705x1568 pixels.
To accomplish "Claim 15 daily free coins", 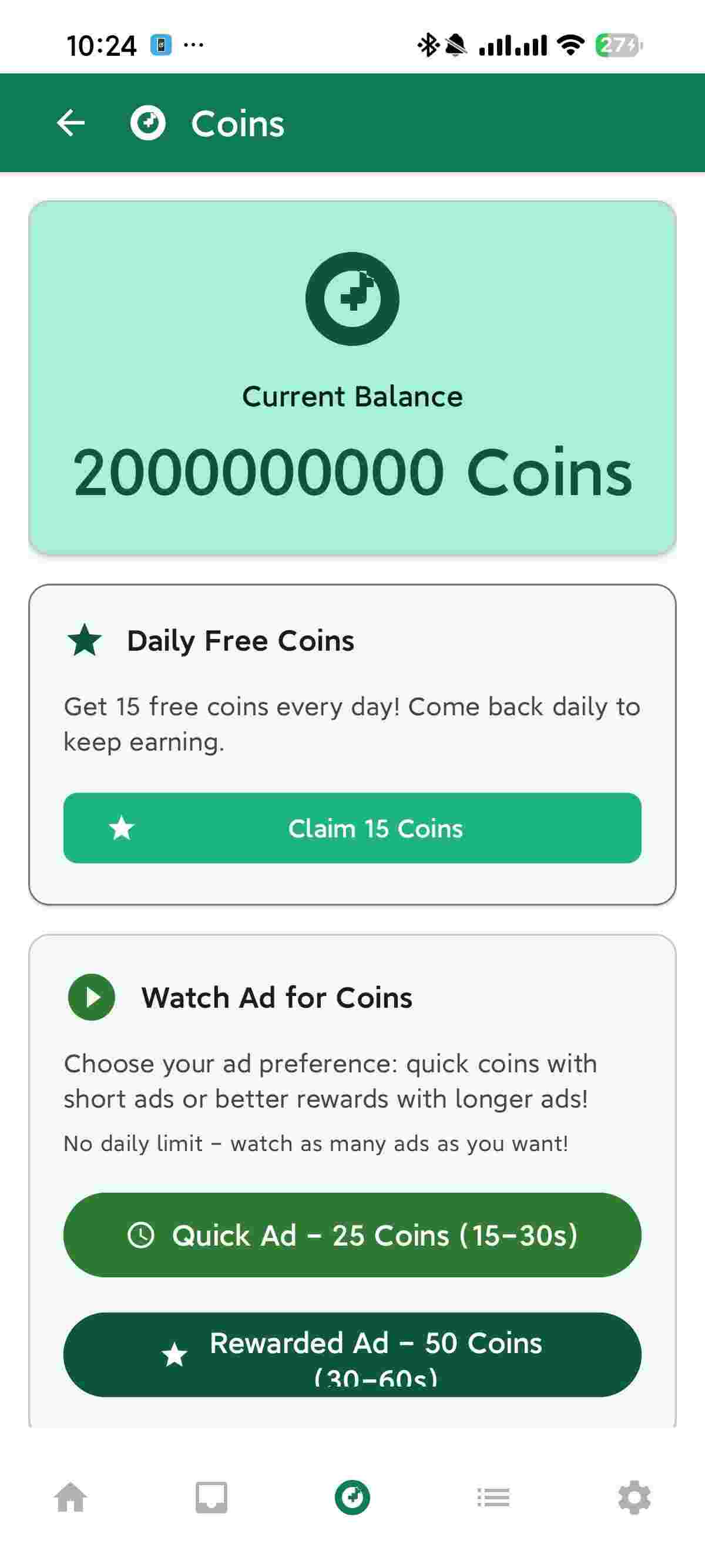I will pos(352,828).
